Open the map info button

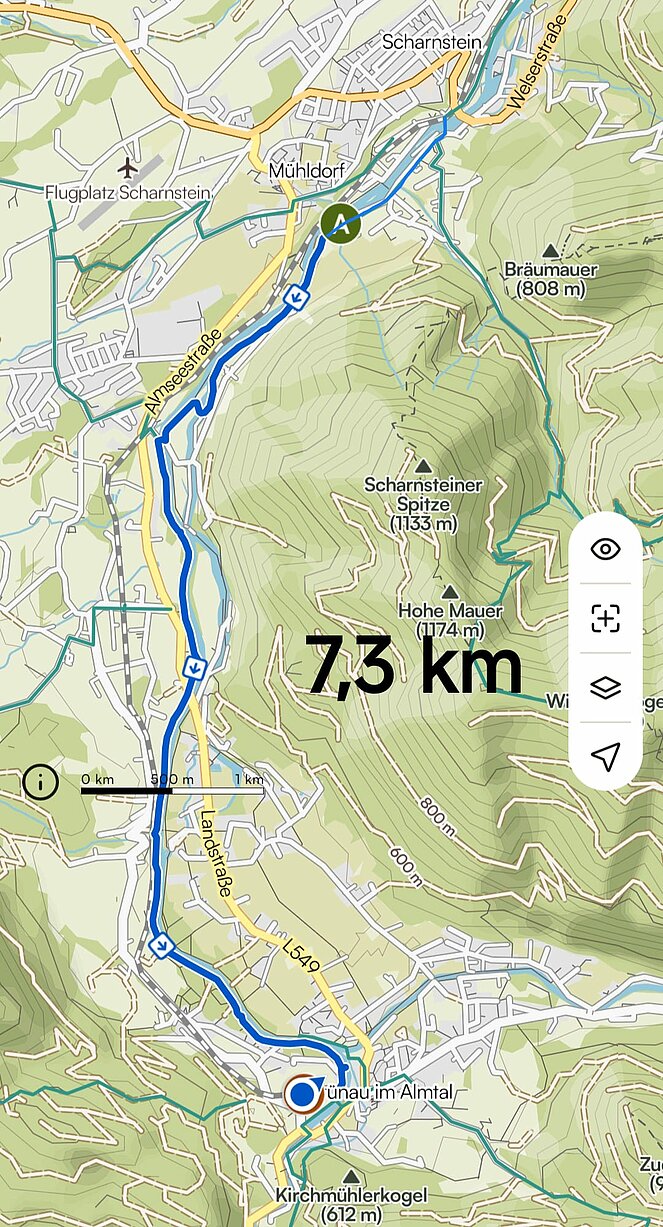(x=40, y=782)
